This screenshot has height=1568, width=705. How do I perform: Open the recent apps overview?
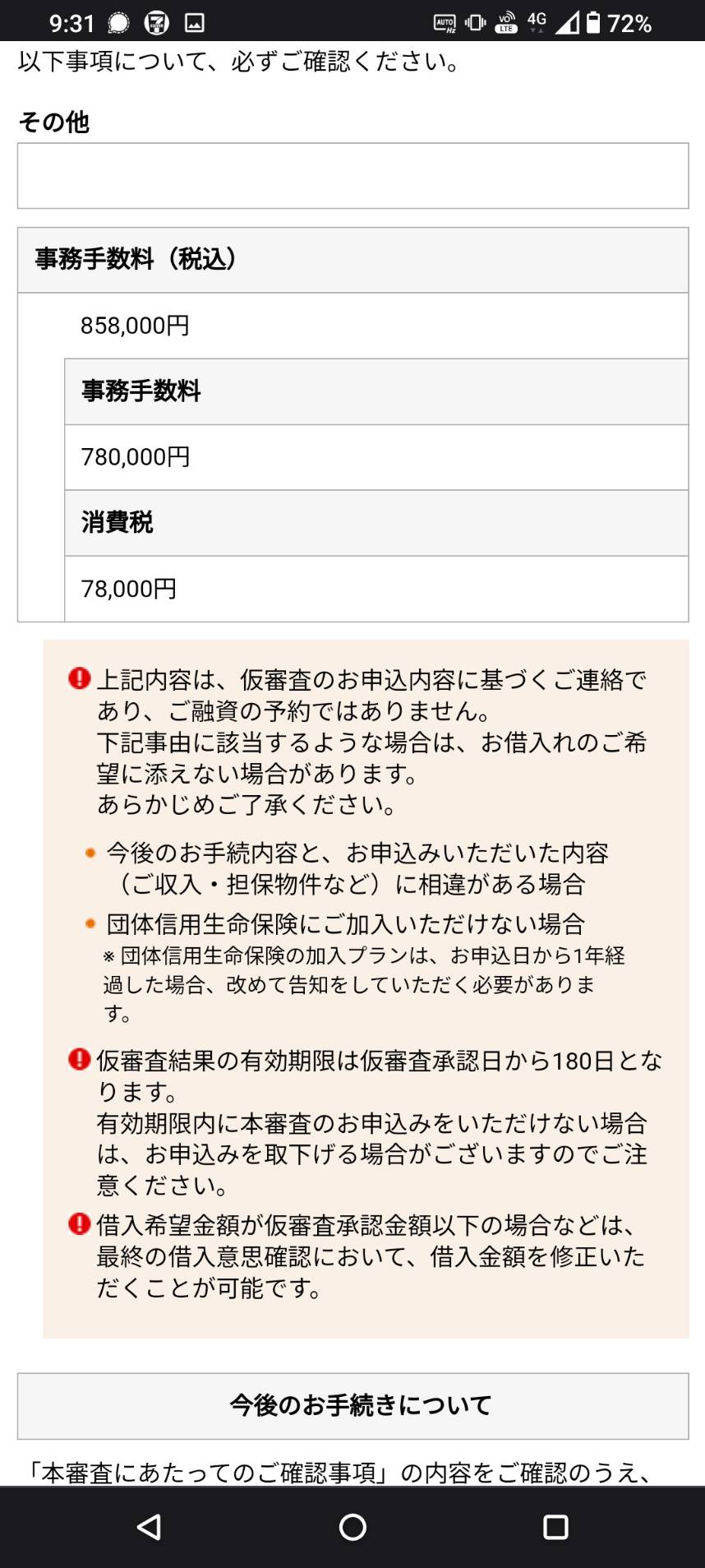pos(555,1527)
